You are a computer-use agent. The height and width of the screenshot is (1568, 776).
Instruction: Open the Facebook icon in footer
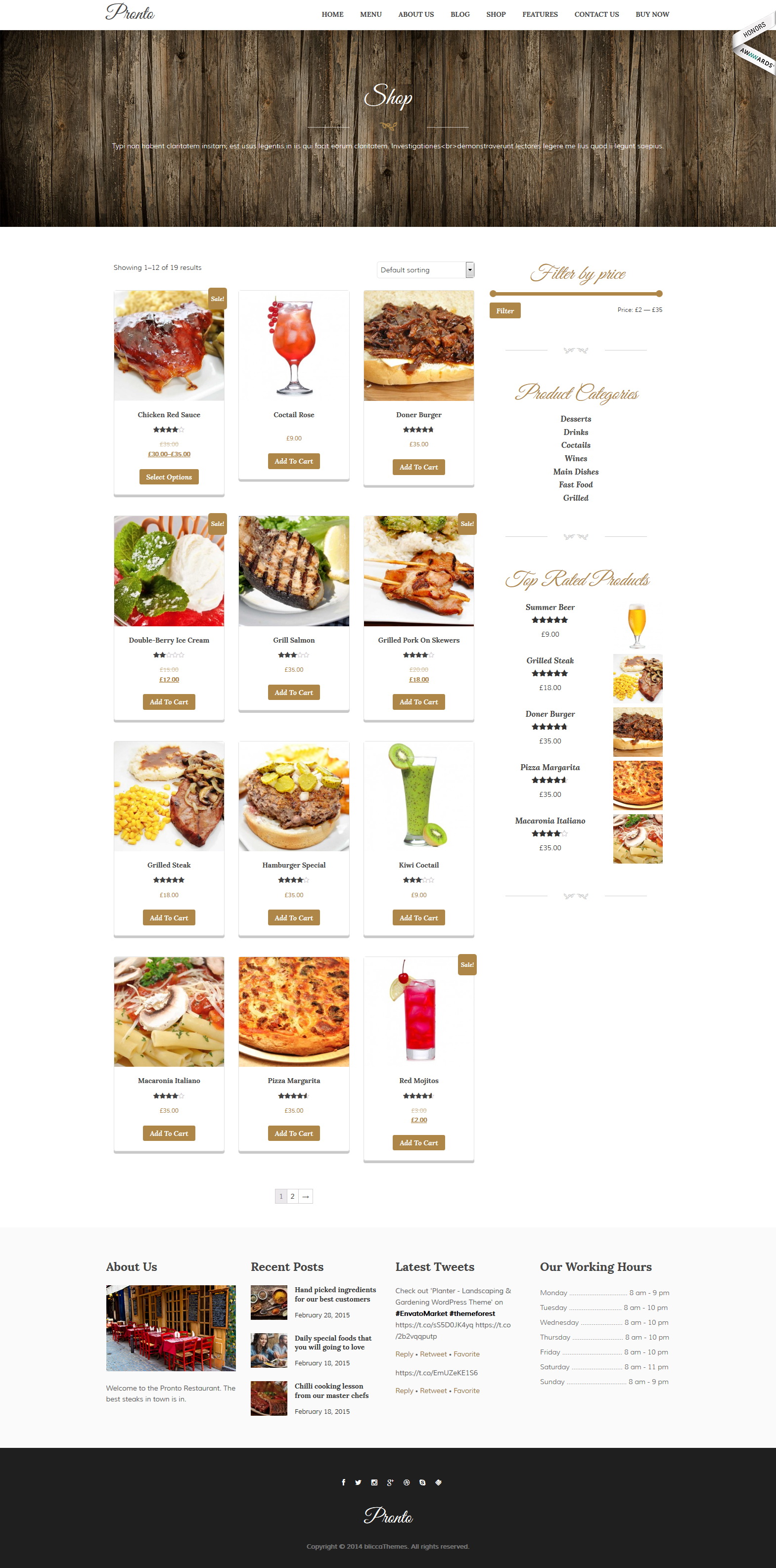pyautogui.click(x=344, y=1482)
